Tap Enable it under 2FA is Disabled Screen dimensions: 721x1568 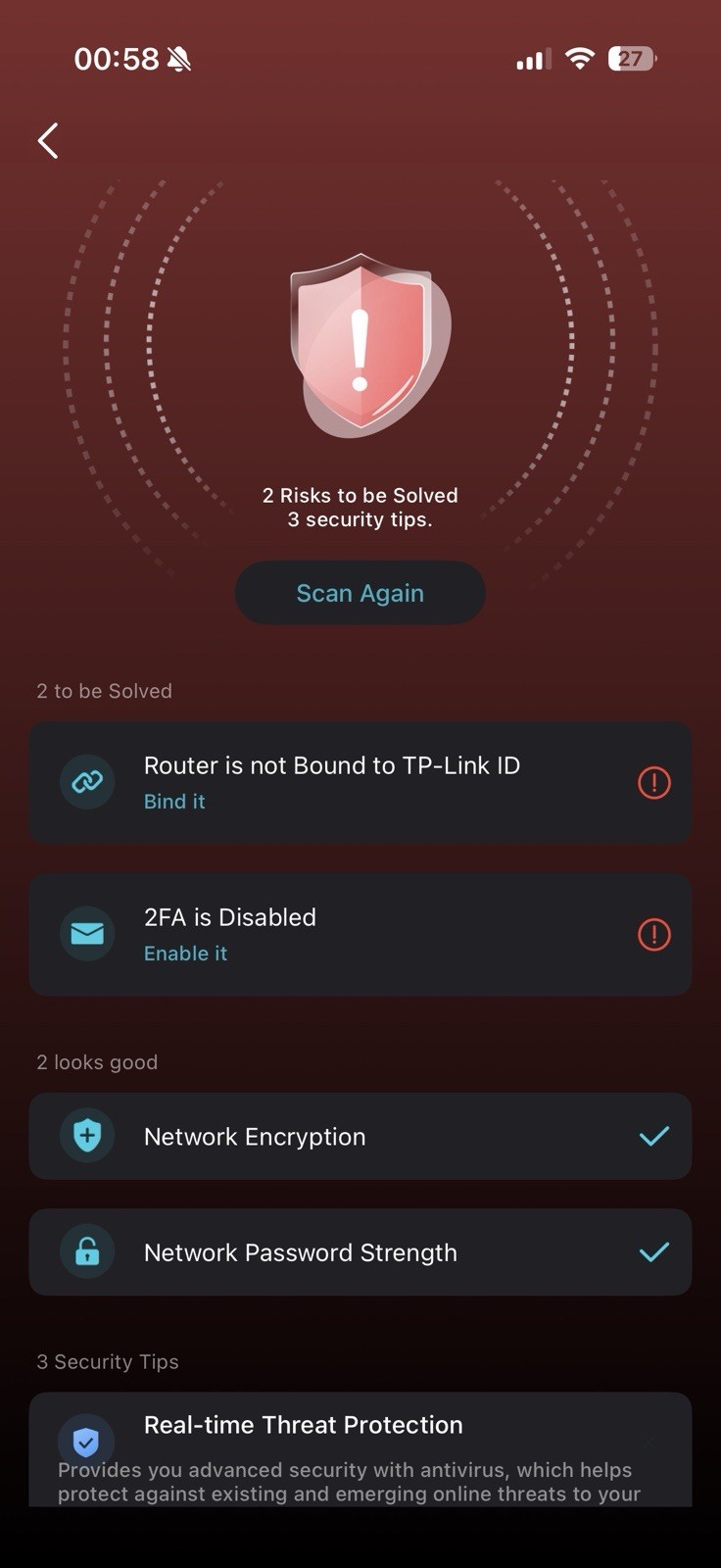coord(185,954)
